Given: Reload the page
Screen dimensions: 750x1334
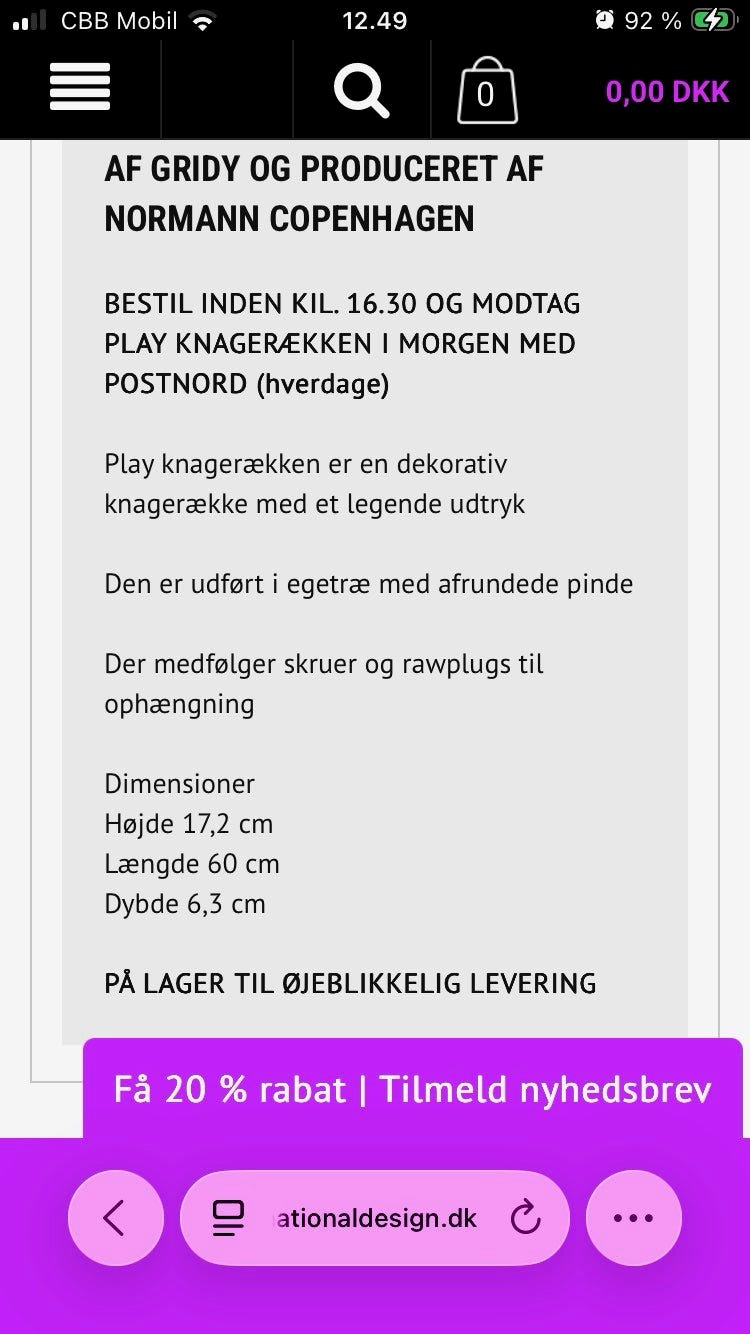Looking at the screenshot, I should (525, 1218).
